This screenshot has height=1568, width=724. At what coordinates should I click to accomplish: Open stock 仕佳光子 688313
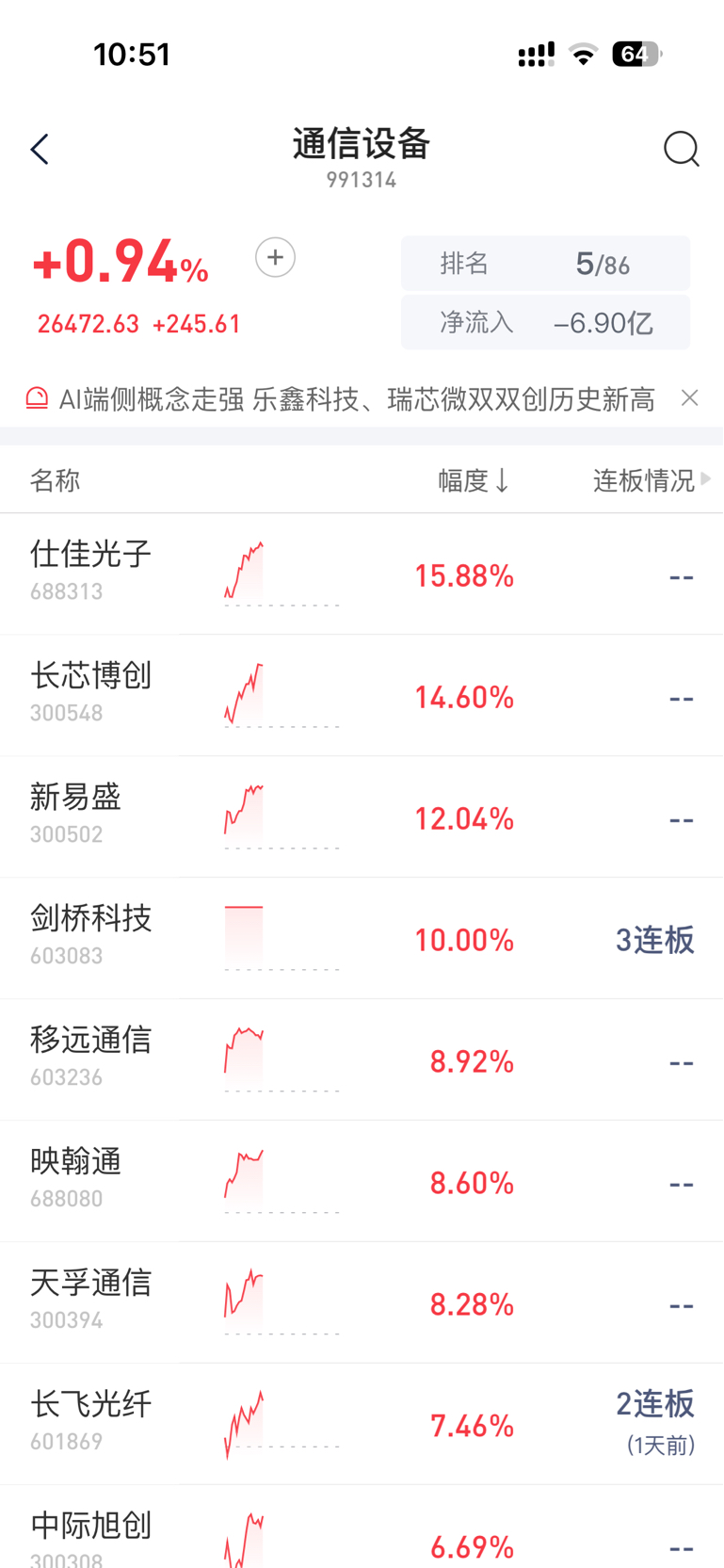tap(362, 574)
